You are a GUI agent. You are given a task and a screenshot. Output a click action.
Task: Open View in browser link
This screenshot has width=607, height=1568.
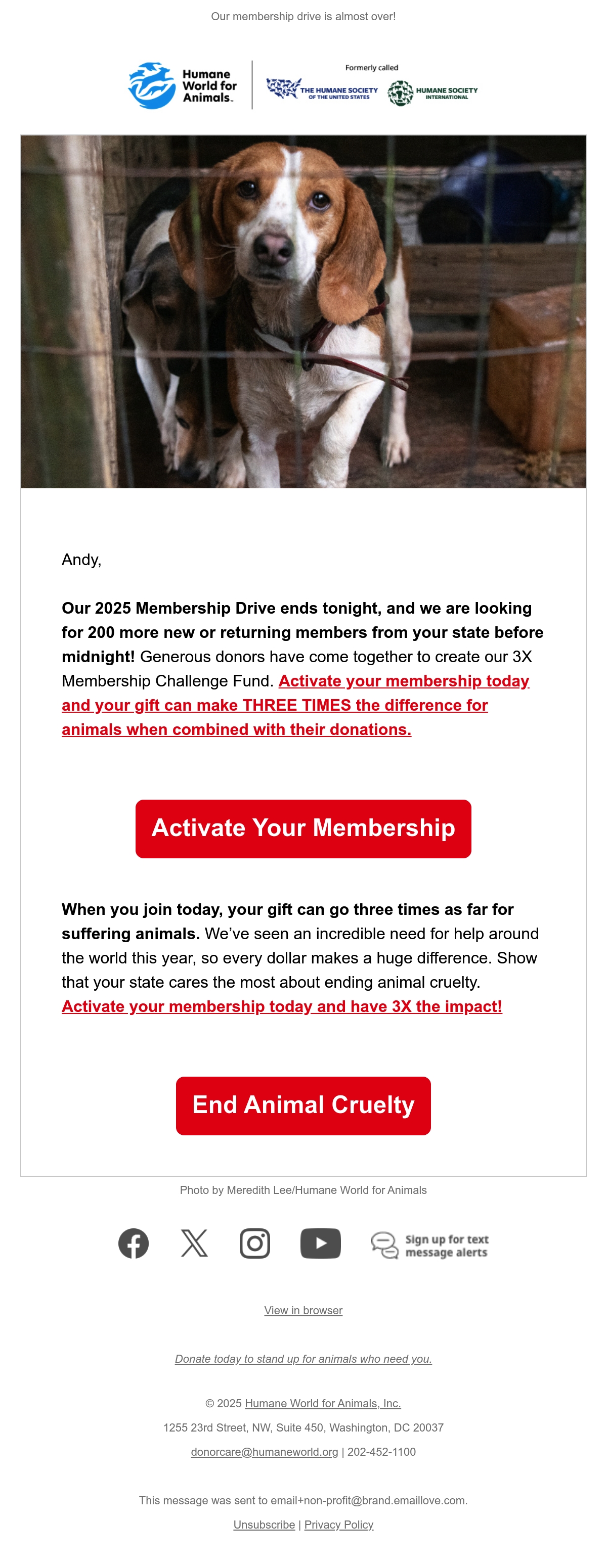point(303,1310)
